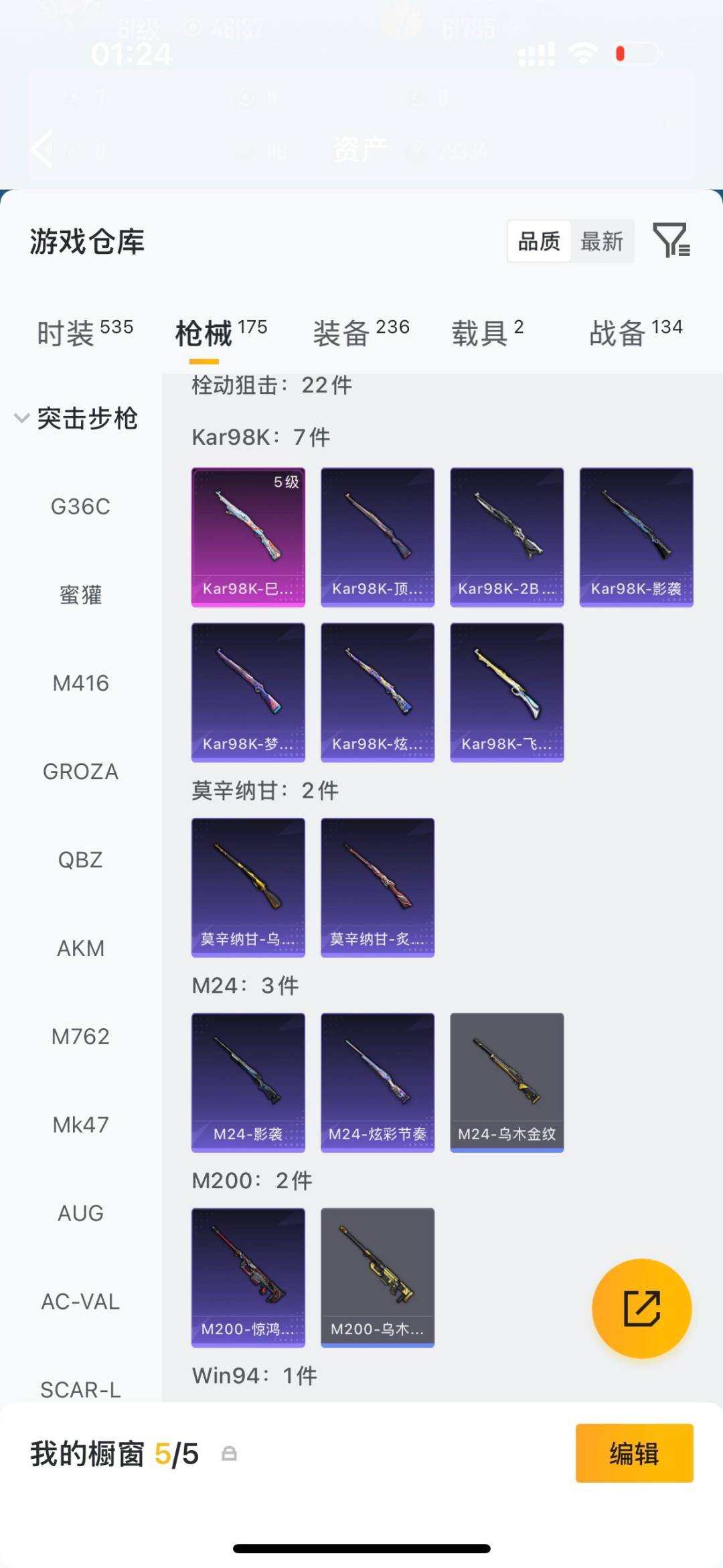Switch to the 装备 tab
The width and height of the screenshot is (723, 1568).
coord(361,332)
